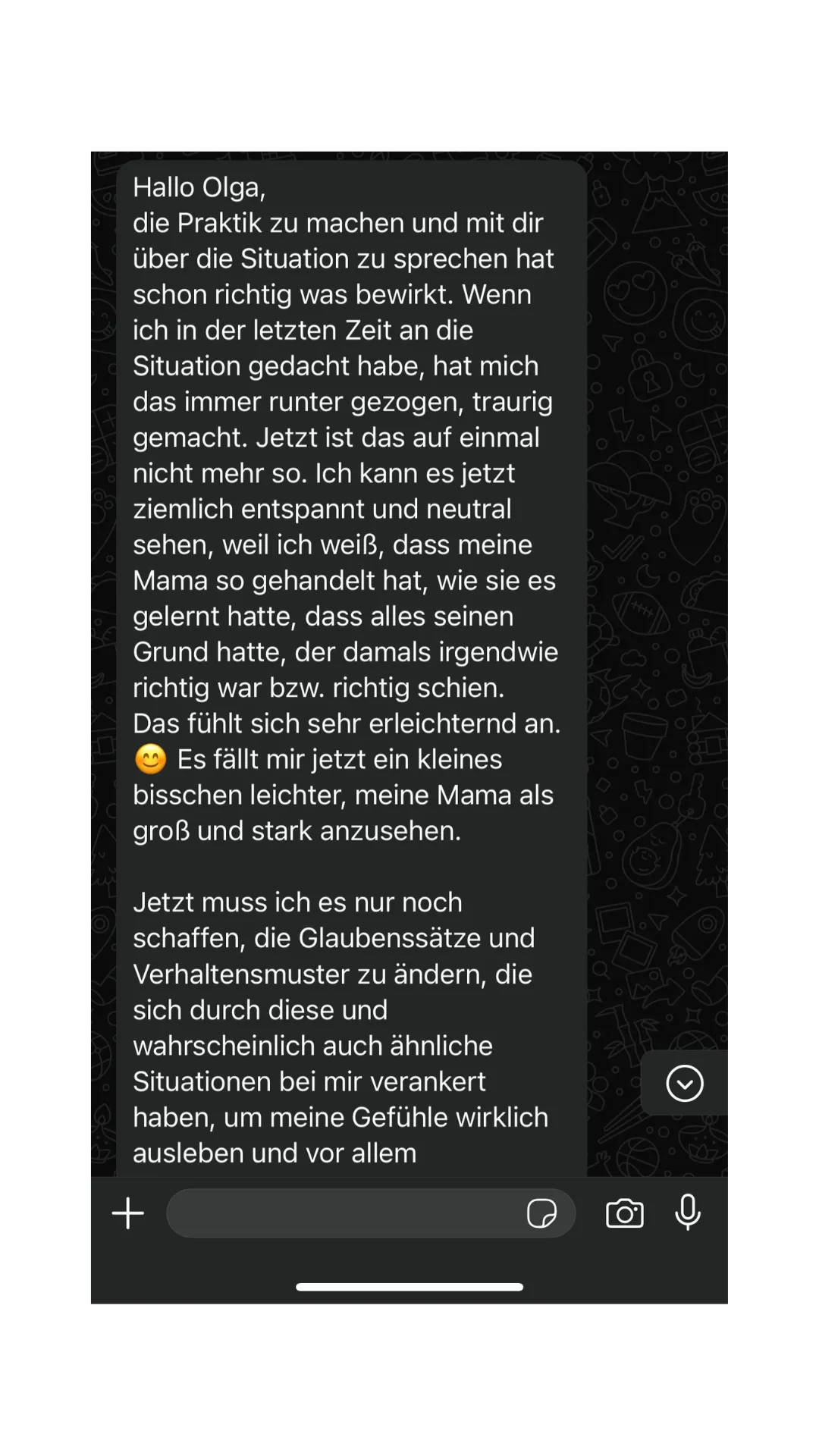Viewport: 819px width, 1456px height.
Task: Jump to latest messages with down arrow
Action: (x=685, y=1083)
